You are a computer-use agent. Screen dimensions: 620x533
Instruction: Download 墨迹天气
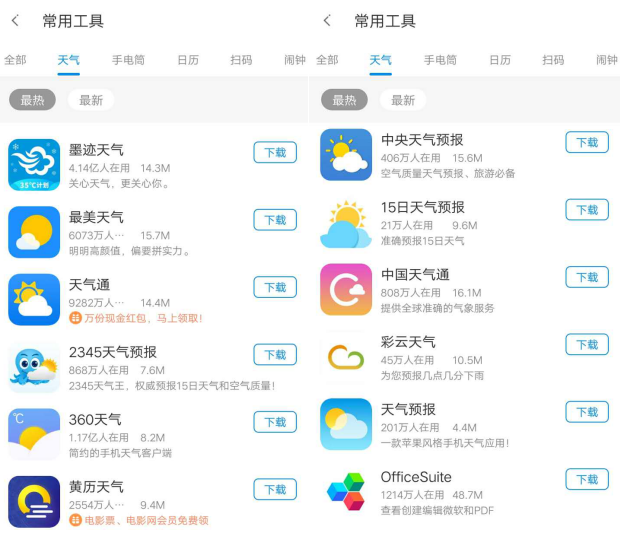coord(275,152)
